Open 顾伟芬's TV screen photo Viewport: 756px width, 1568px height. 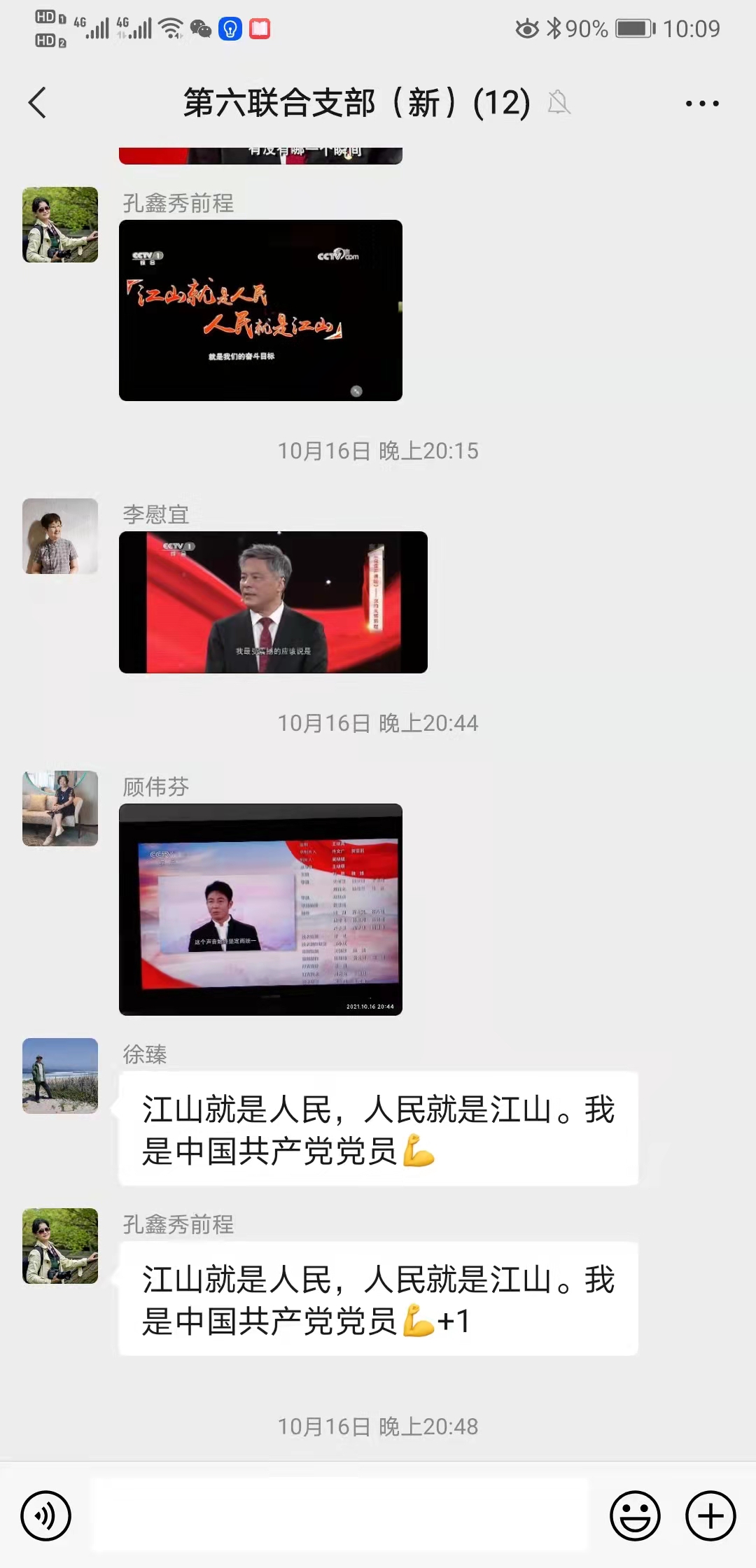260,909
